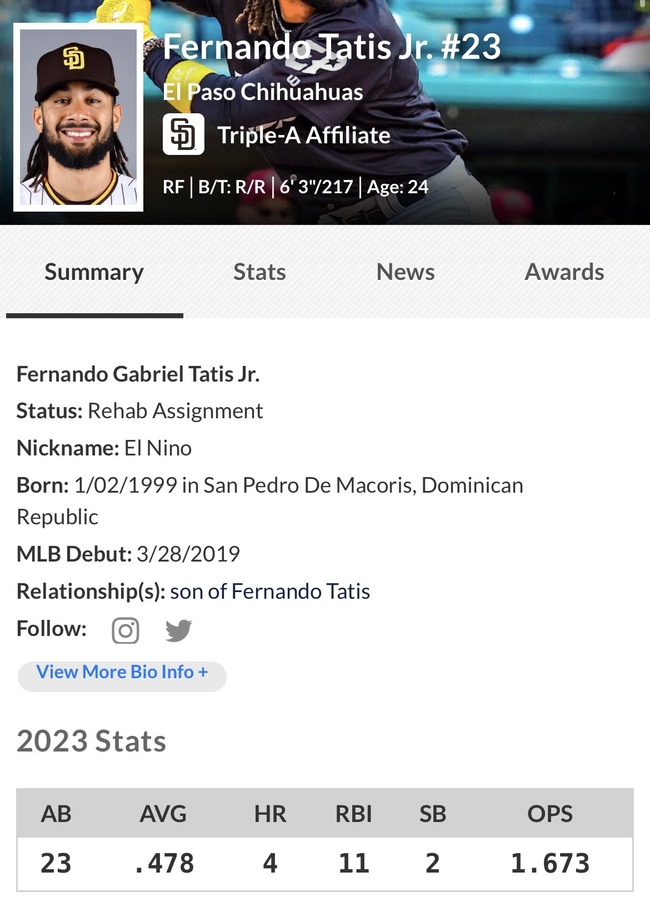Switch to the Stats tab
The image size is (650, 917).
pos(259,272)
